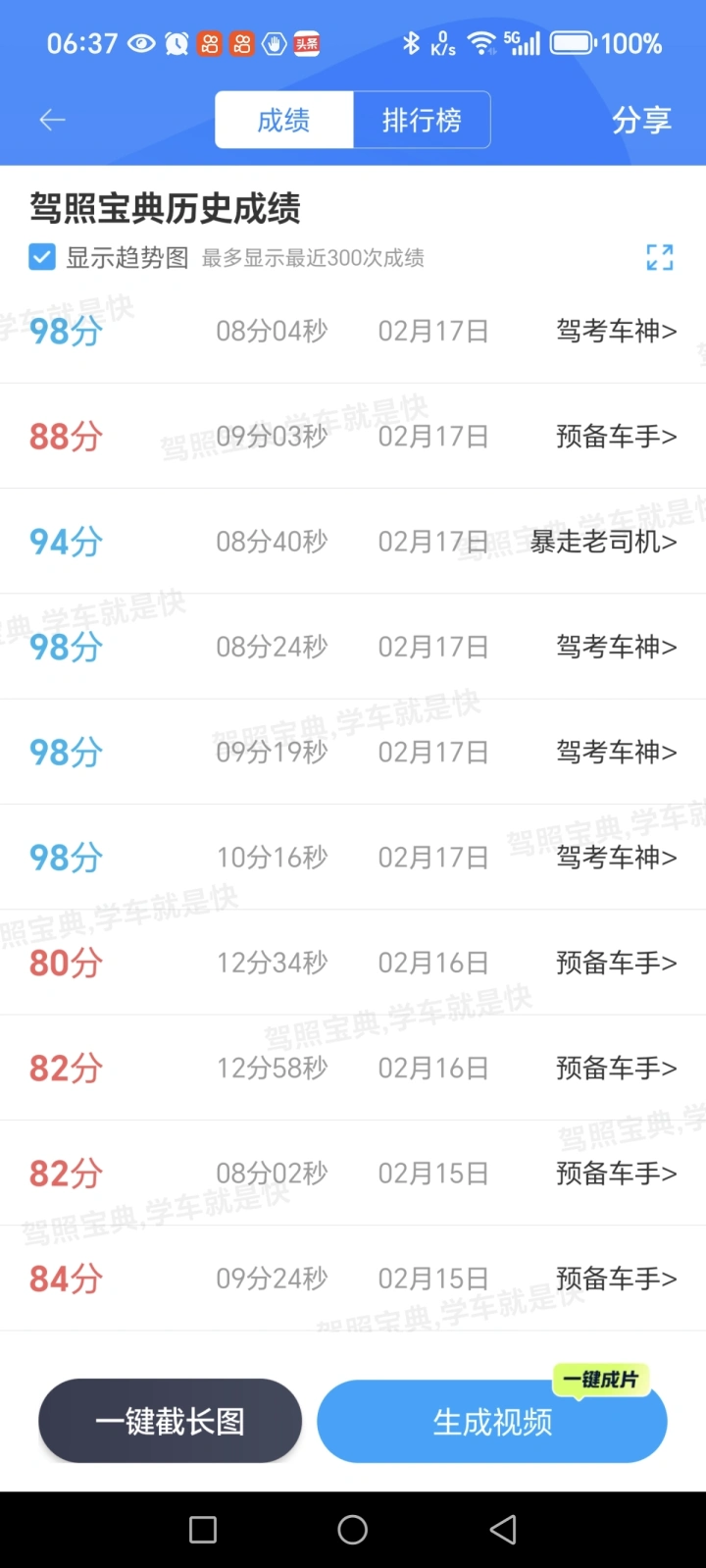Switch to the 排行榜 tab
Viewport: 706px width, 1568px height.
[422, 120]
